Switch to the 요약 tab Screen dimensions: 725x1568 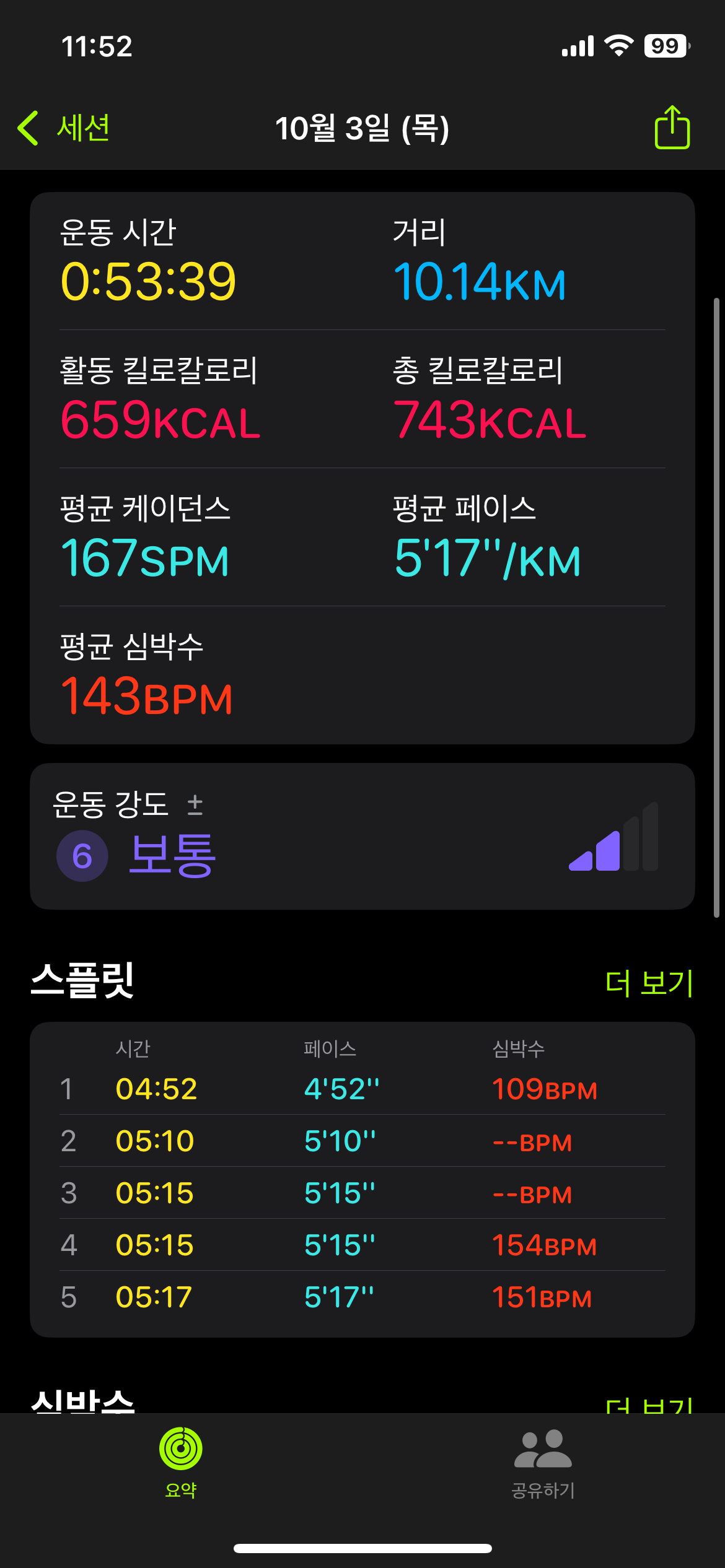pyautogui.click(x=181, y=1463)
